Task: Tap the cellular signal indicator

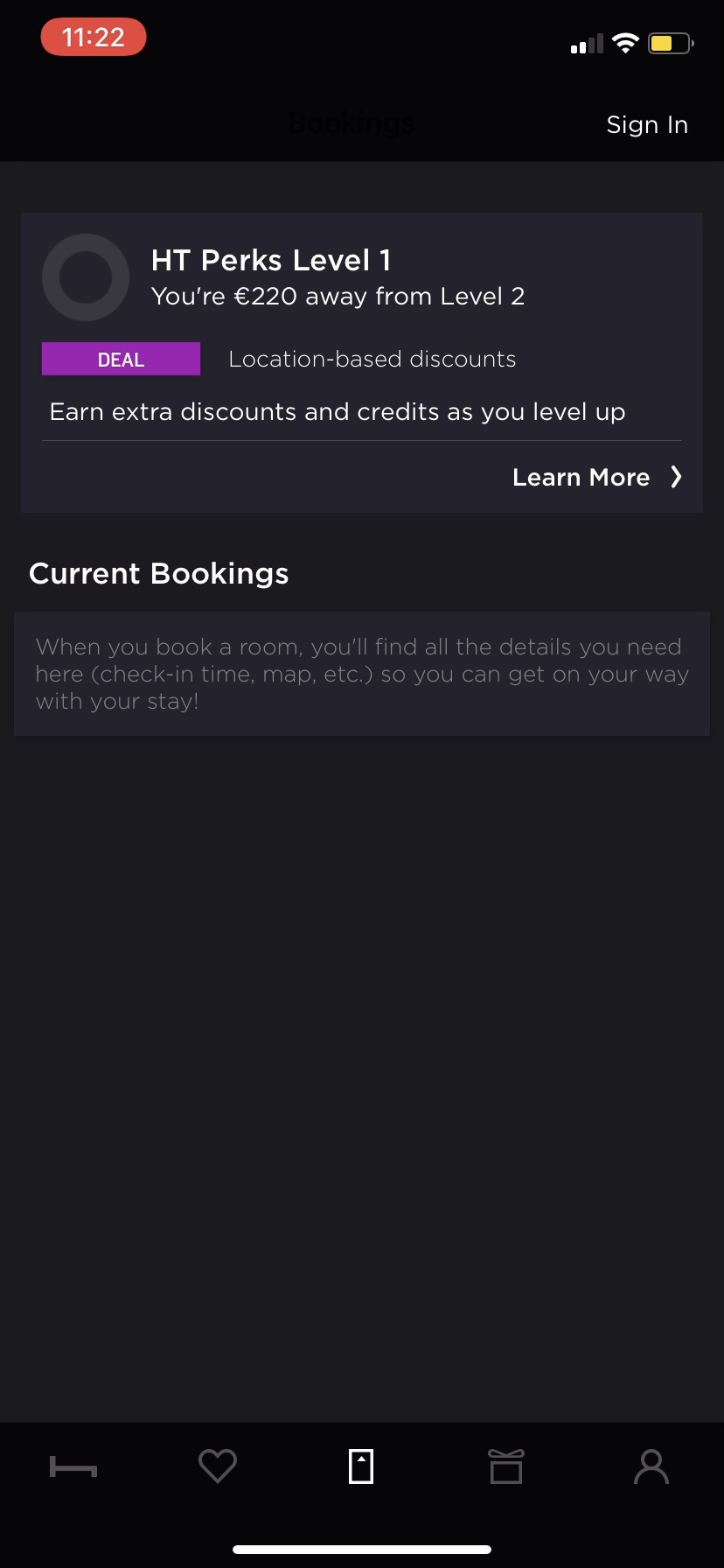Action: click(584, 43)
